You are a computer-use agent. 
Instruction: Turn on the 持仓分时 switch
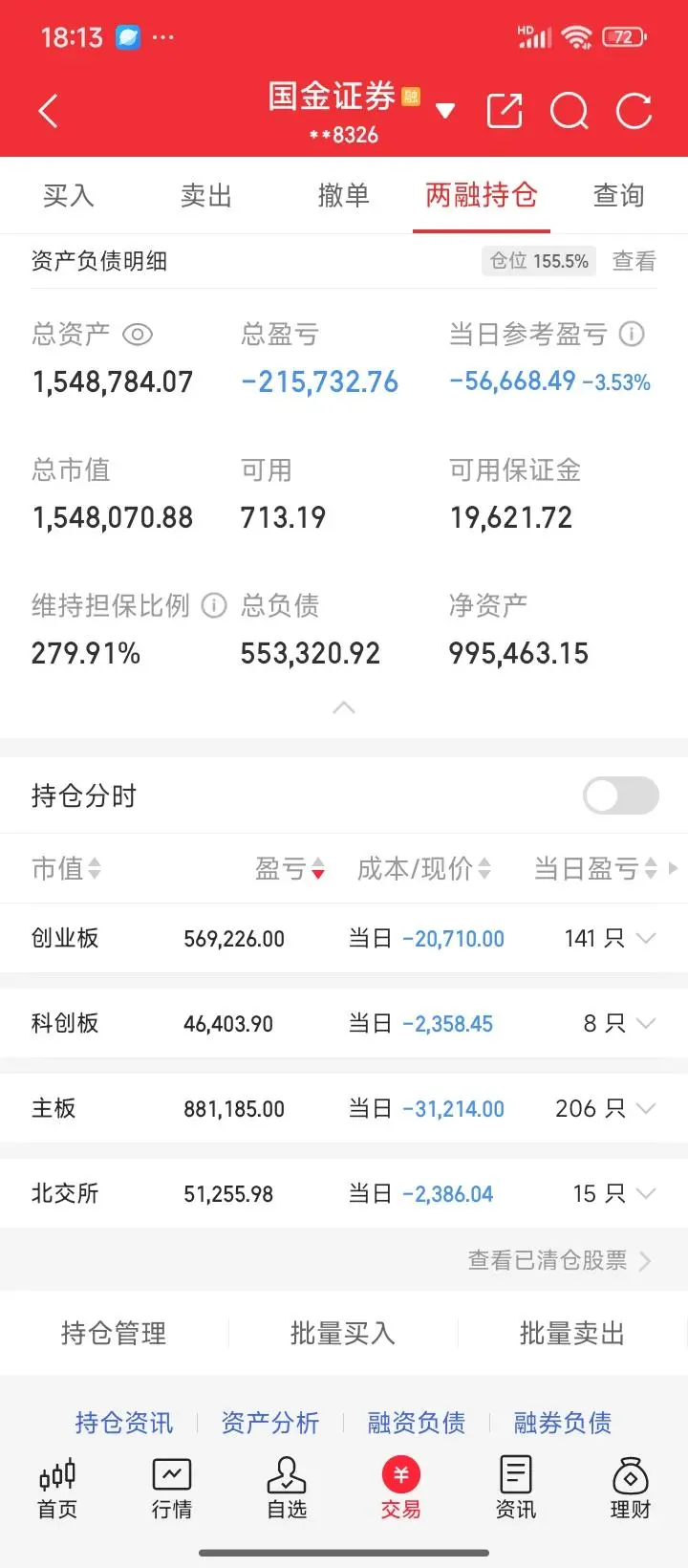[x=621, y=795]
